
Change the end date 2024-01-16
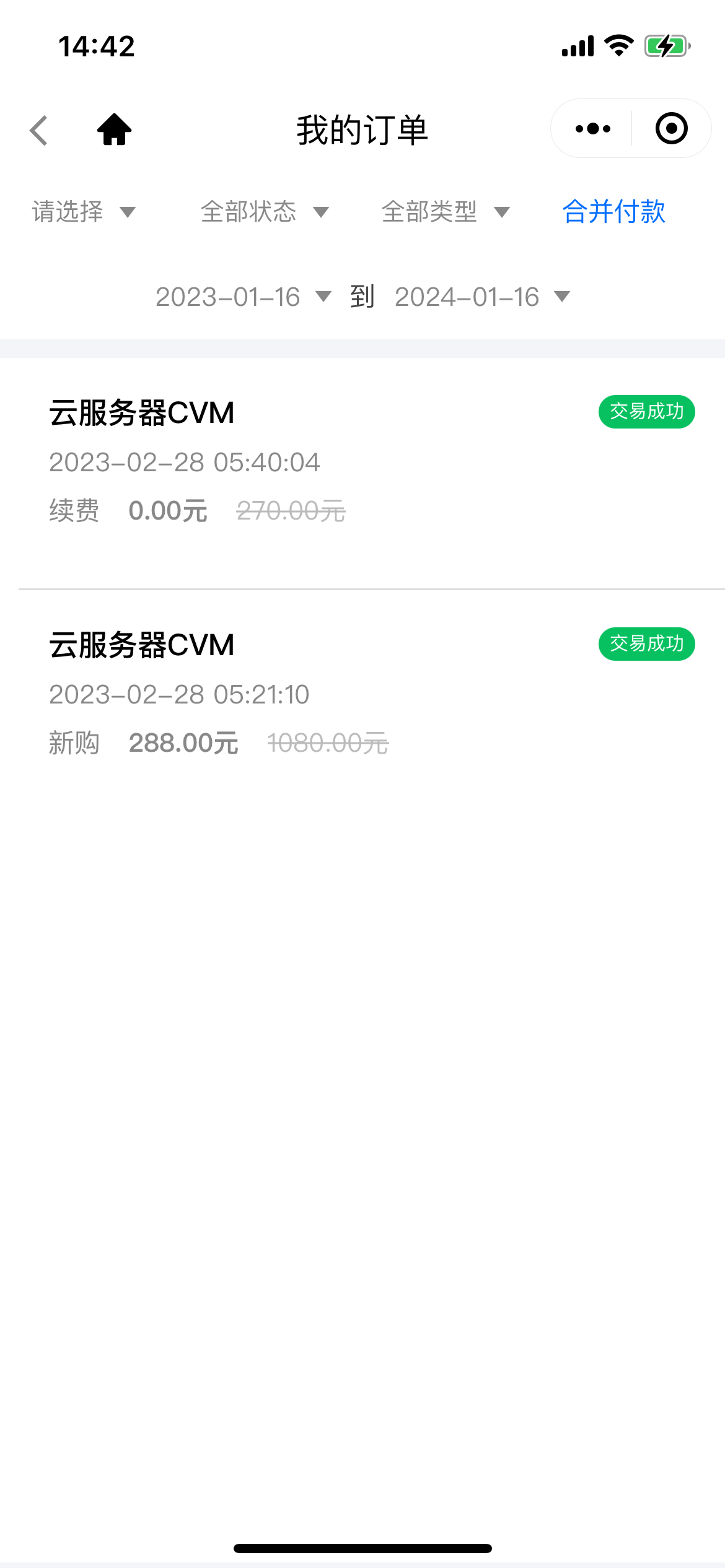[482, 297]
